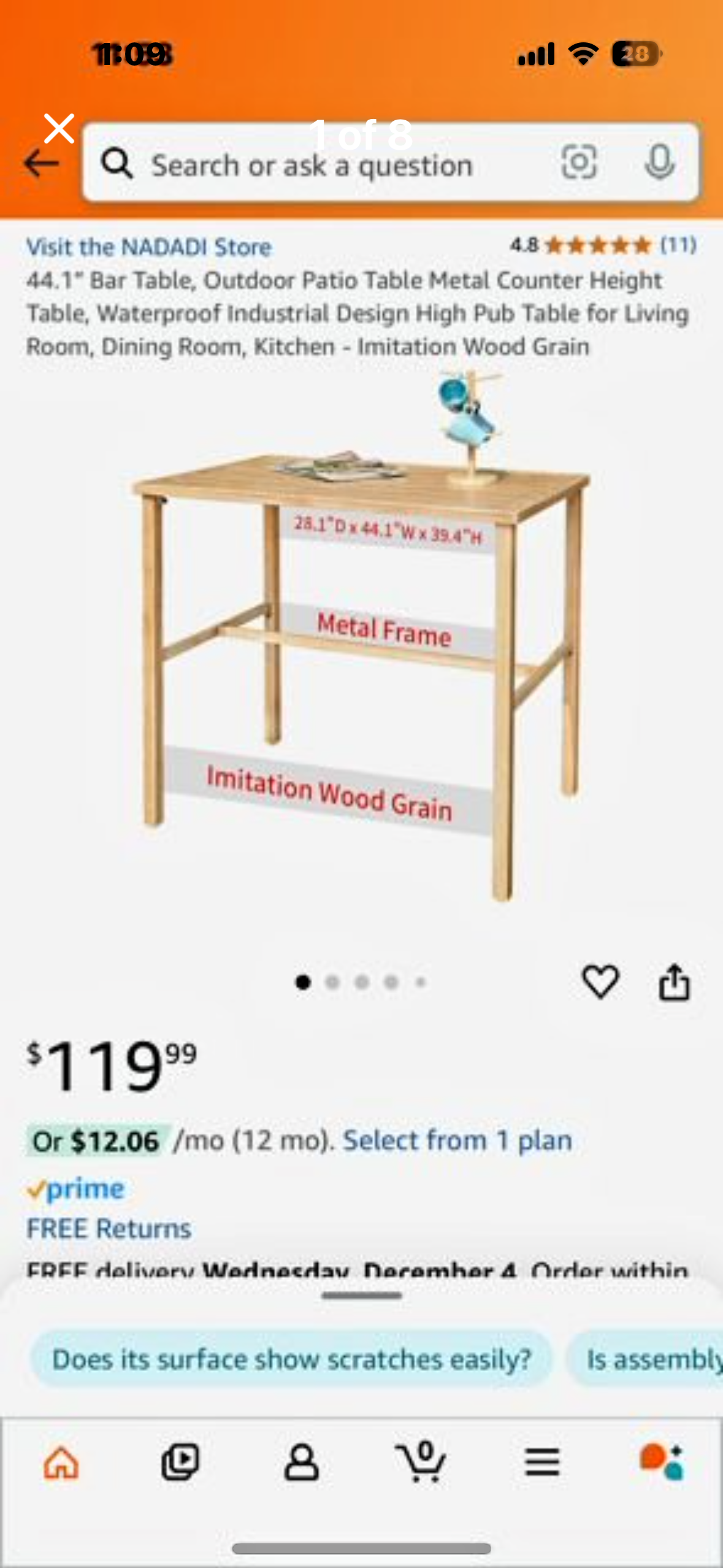Tap the search or ask a question field
The height and width of the screenshot is (1568, 723).
pyautogui.click(x=313, y=166)
